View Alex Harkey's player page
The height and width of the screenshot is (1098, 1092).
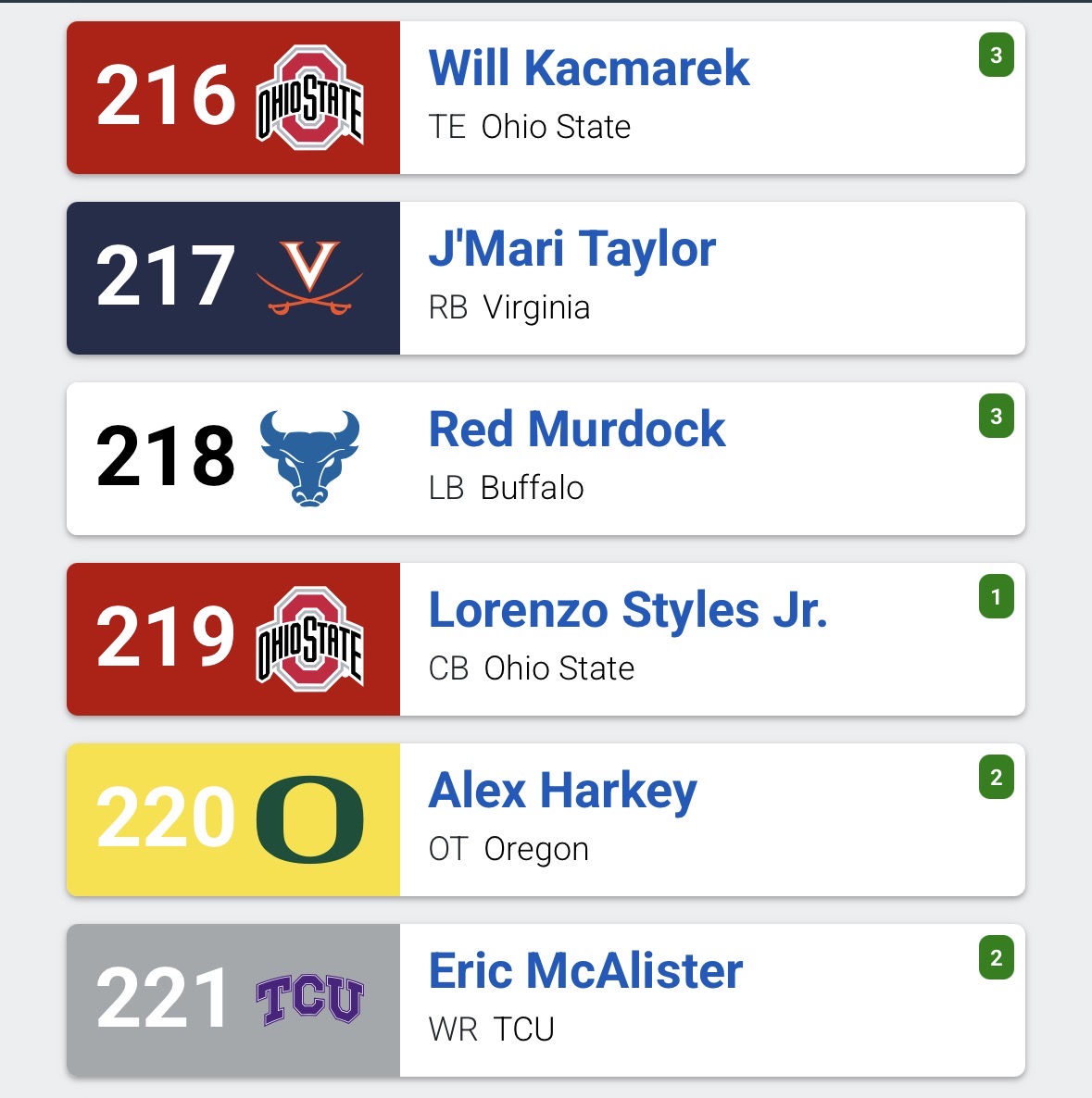pos(562,791)
